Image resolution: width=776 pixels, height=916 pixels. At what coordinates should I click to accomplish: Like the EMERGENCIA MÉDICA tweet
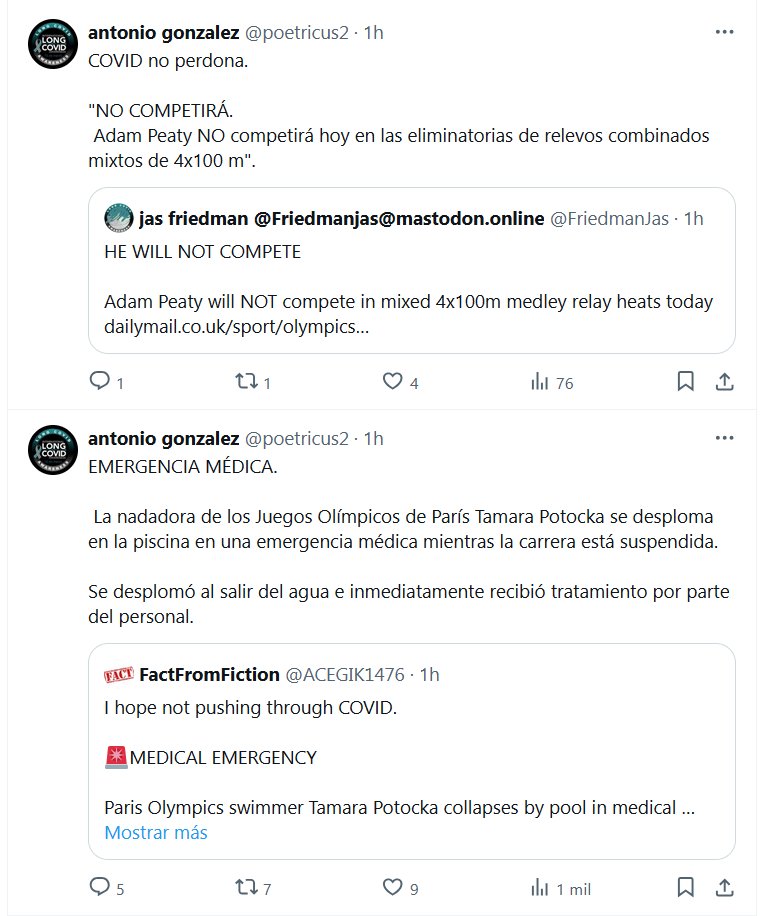pos(393,887)
